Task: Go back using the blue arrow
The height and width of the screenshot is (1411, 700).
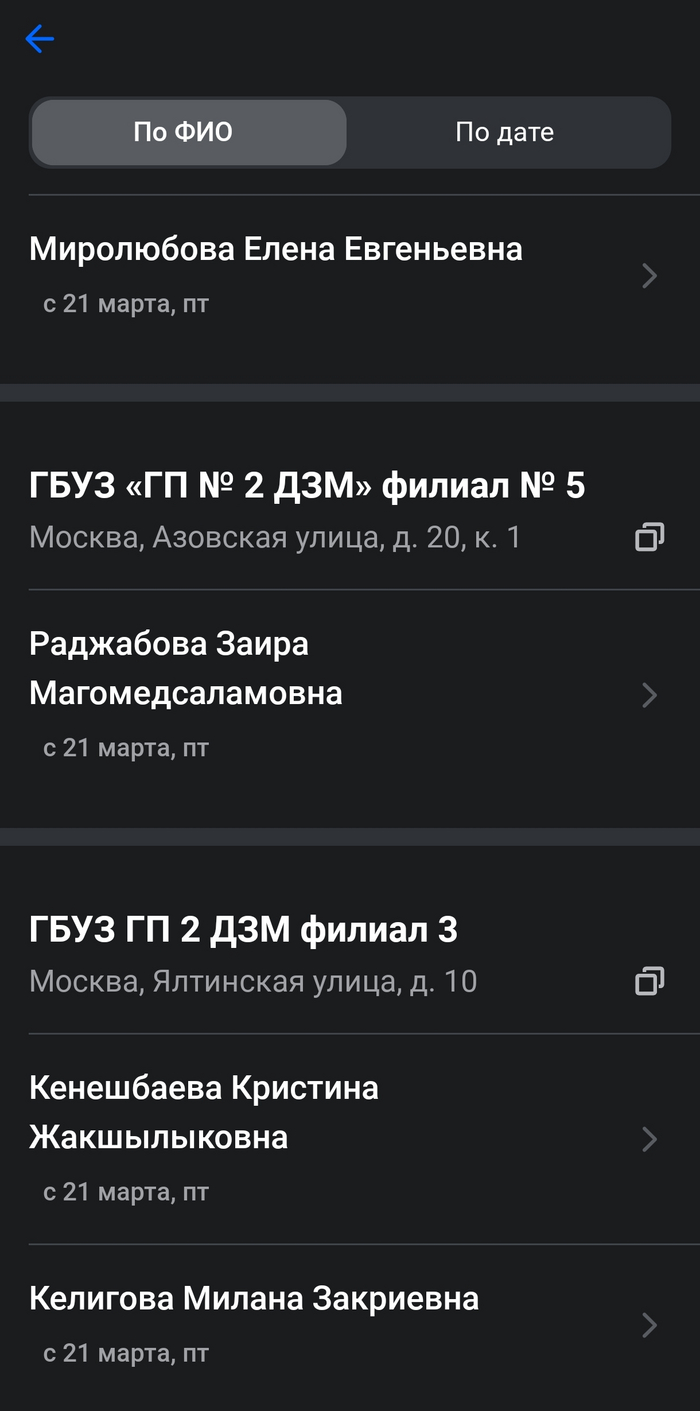Action: [x=40, y=39]
